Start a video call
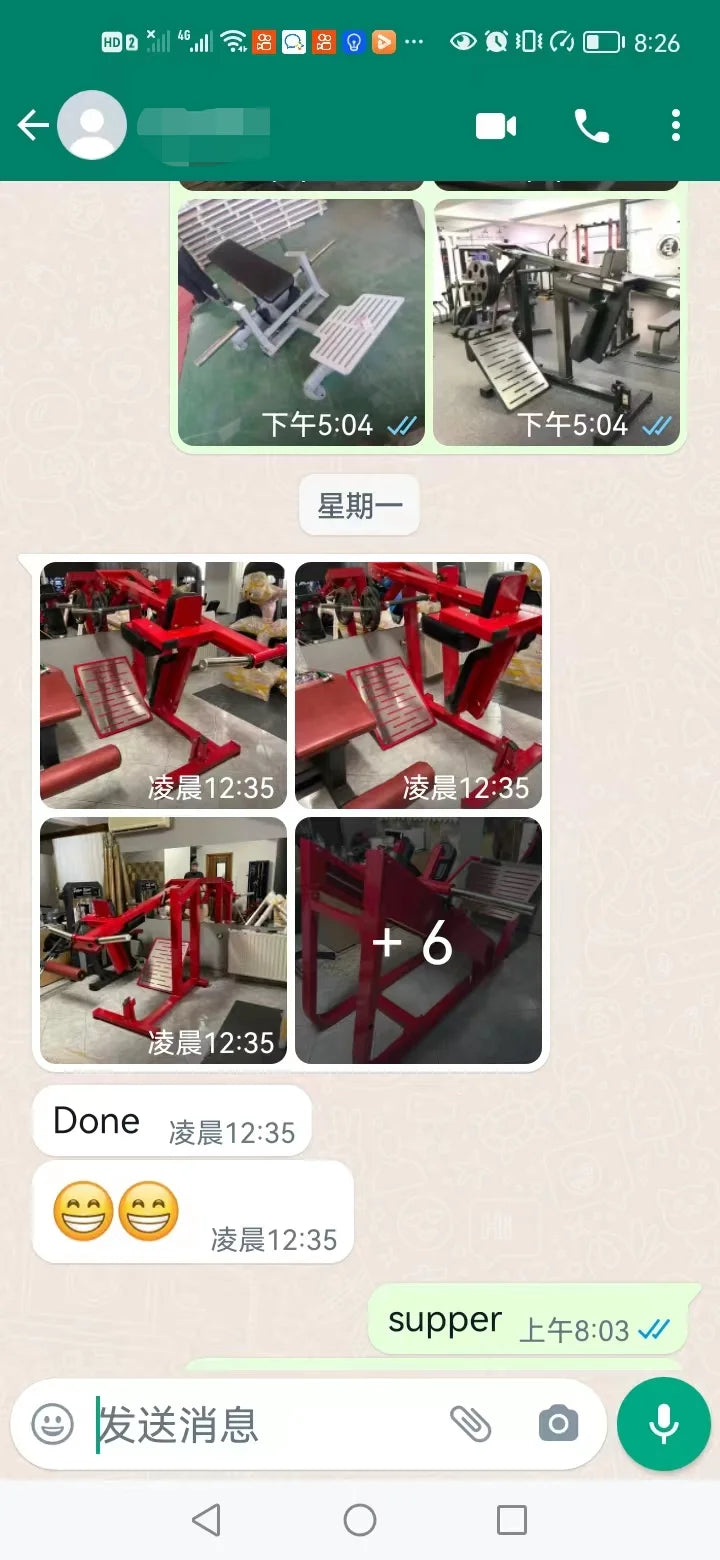 tap(496, 126)
